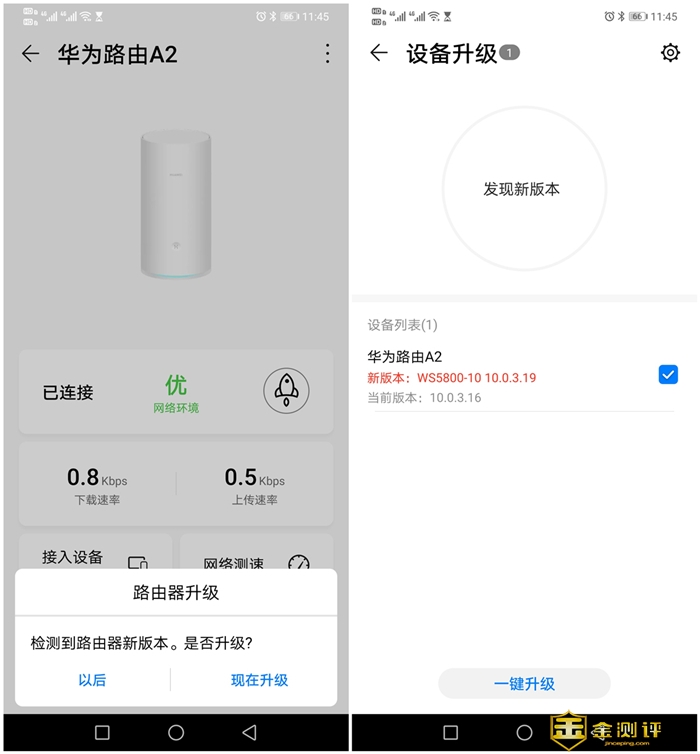The height and width of the screenshot is (754, 700).
Task: Open upgrade settings gear icon
Action: click(x=670, y=53)
